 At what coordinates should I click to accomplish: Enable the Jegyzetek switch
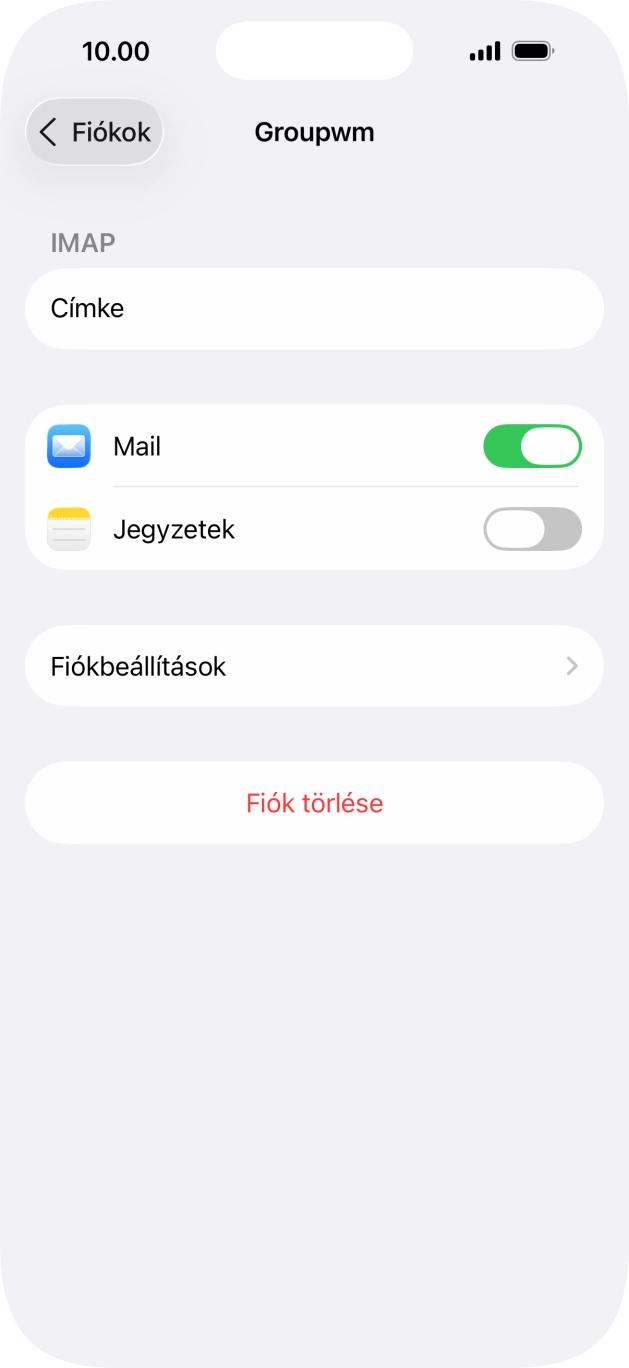click(532, 529)
